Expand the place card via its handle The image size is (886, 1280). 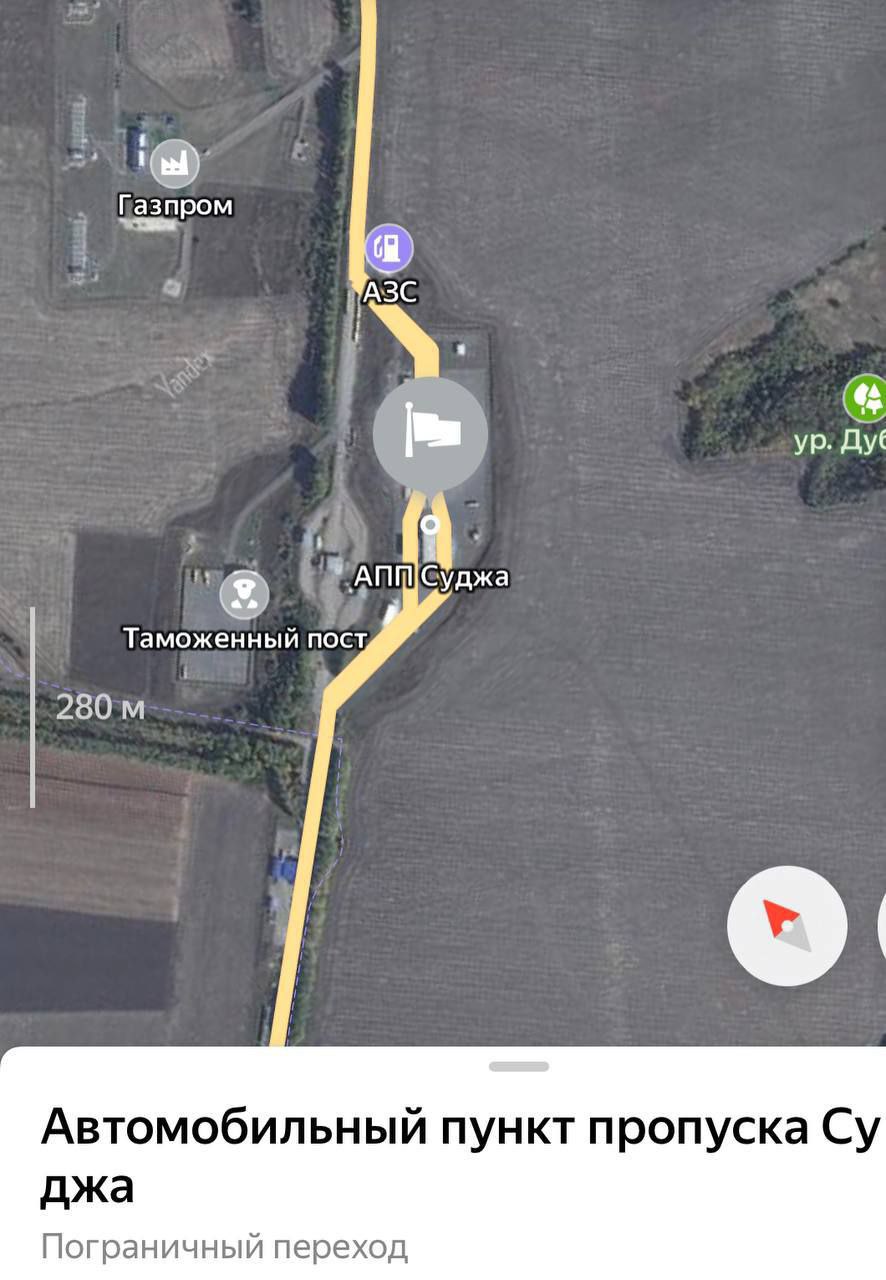519,1067
